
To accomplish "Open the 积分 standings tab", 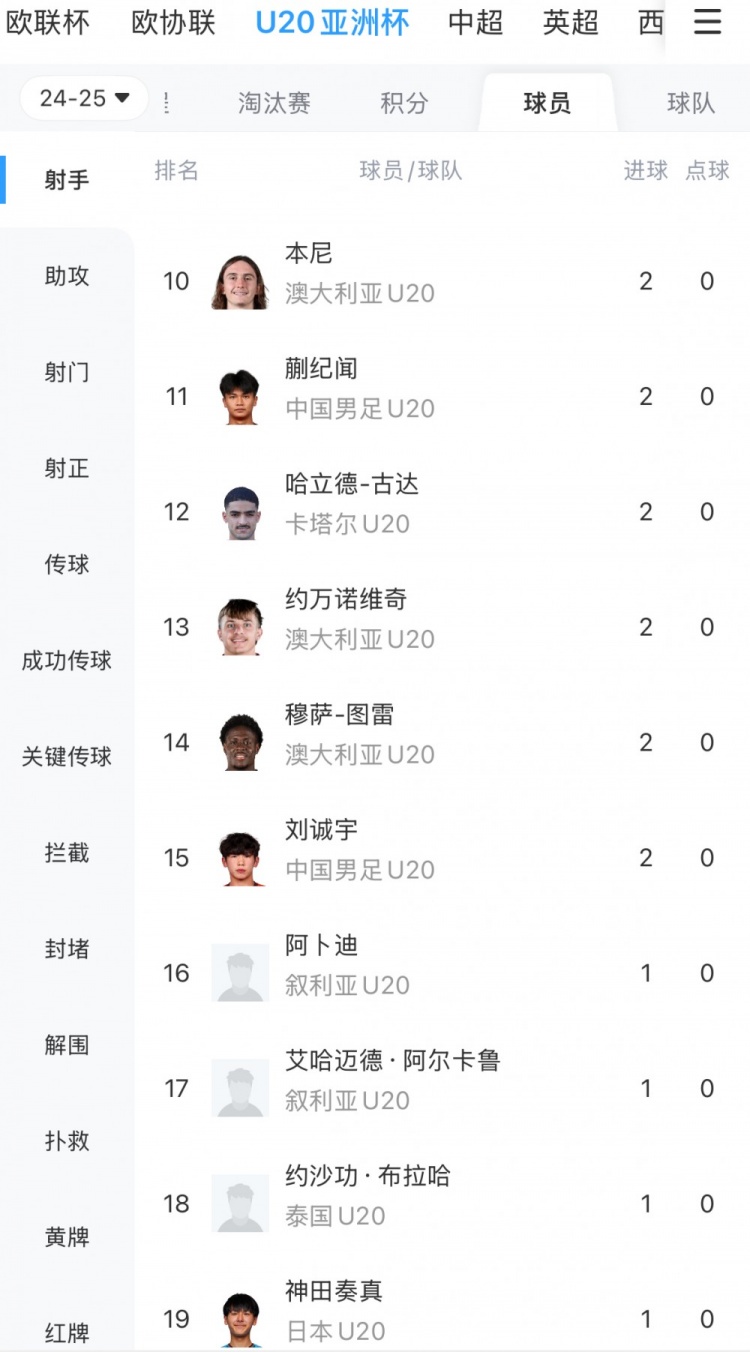I will (404, 102).
